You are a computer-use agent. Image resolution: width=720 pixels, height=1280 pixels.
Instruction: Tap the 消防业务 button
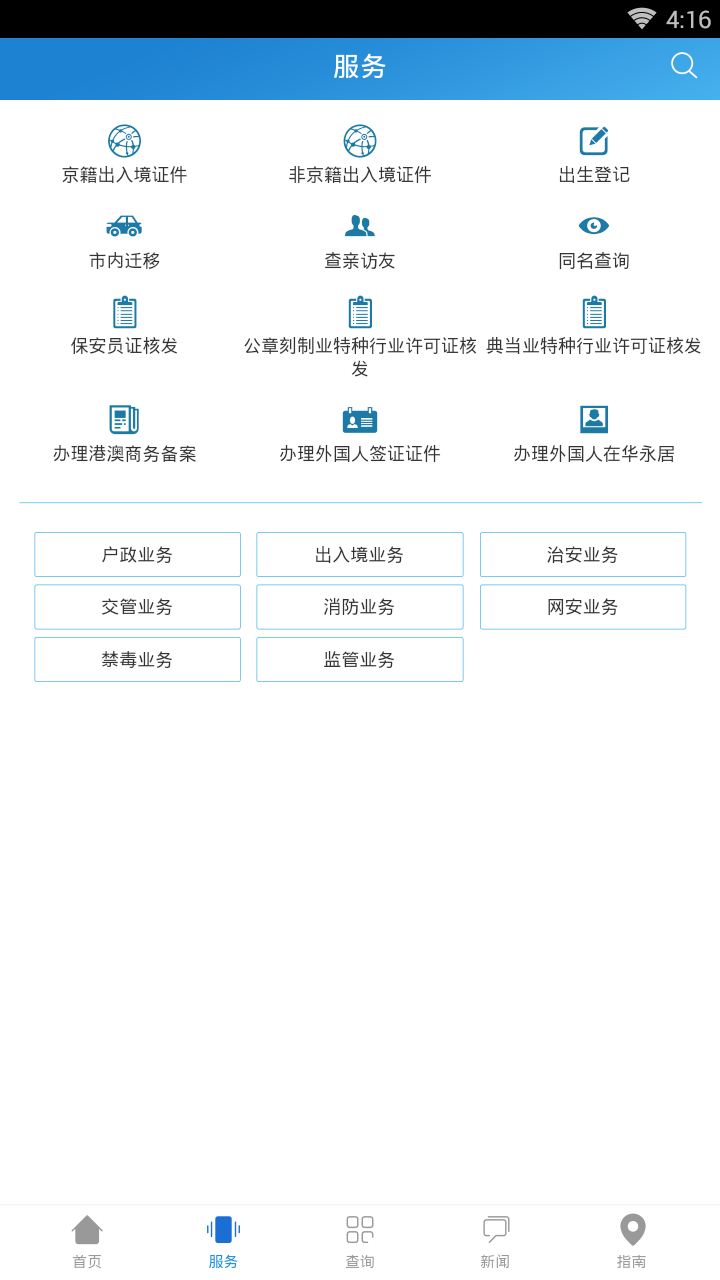[360, 607]
